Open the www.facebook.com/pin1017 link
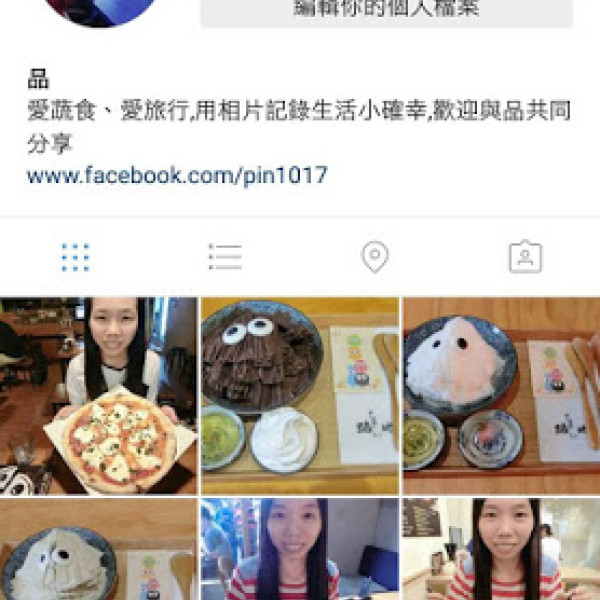Viewport: 600px width, 600px height. [177, 176]
